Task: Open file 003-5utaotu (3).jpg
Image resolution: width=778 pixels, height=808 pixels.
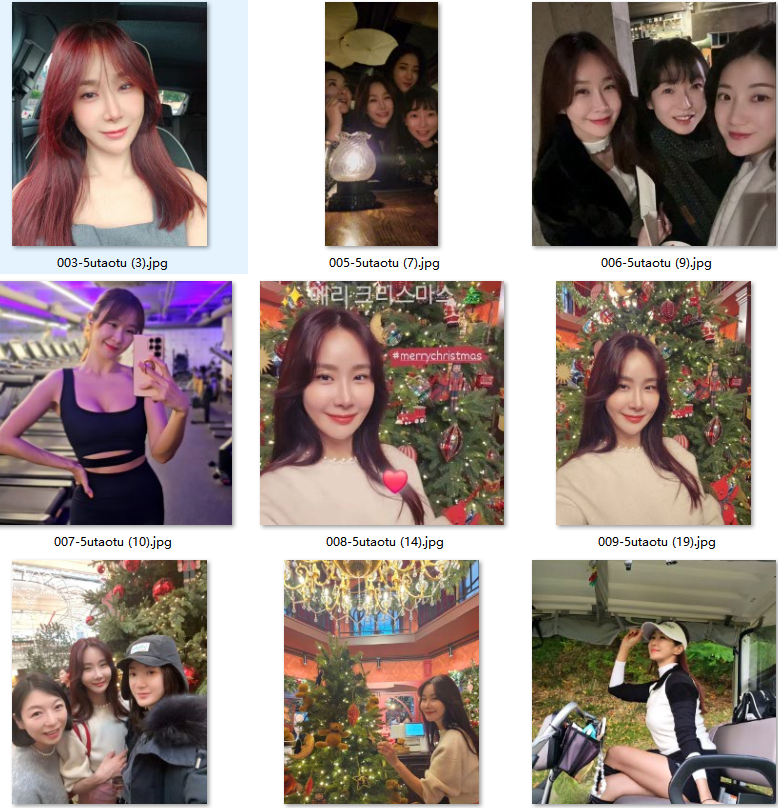Action: coord(109,124)
